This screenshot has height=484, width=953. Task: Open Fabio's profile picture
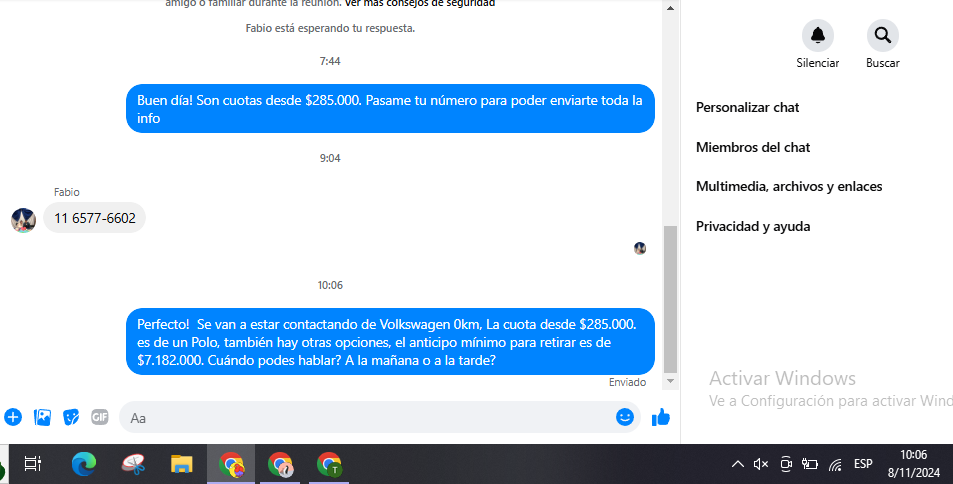[24, 219]
